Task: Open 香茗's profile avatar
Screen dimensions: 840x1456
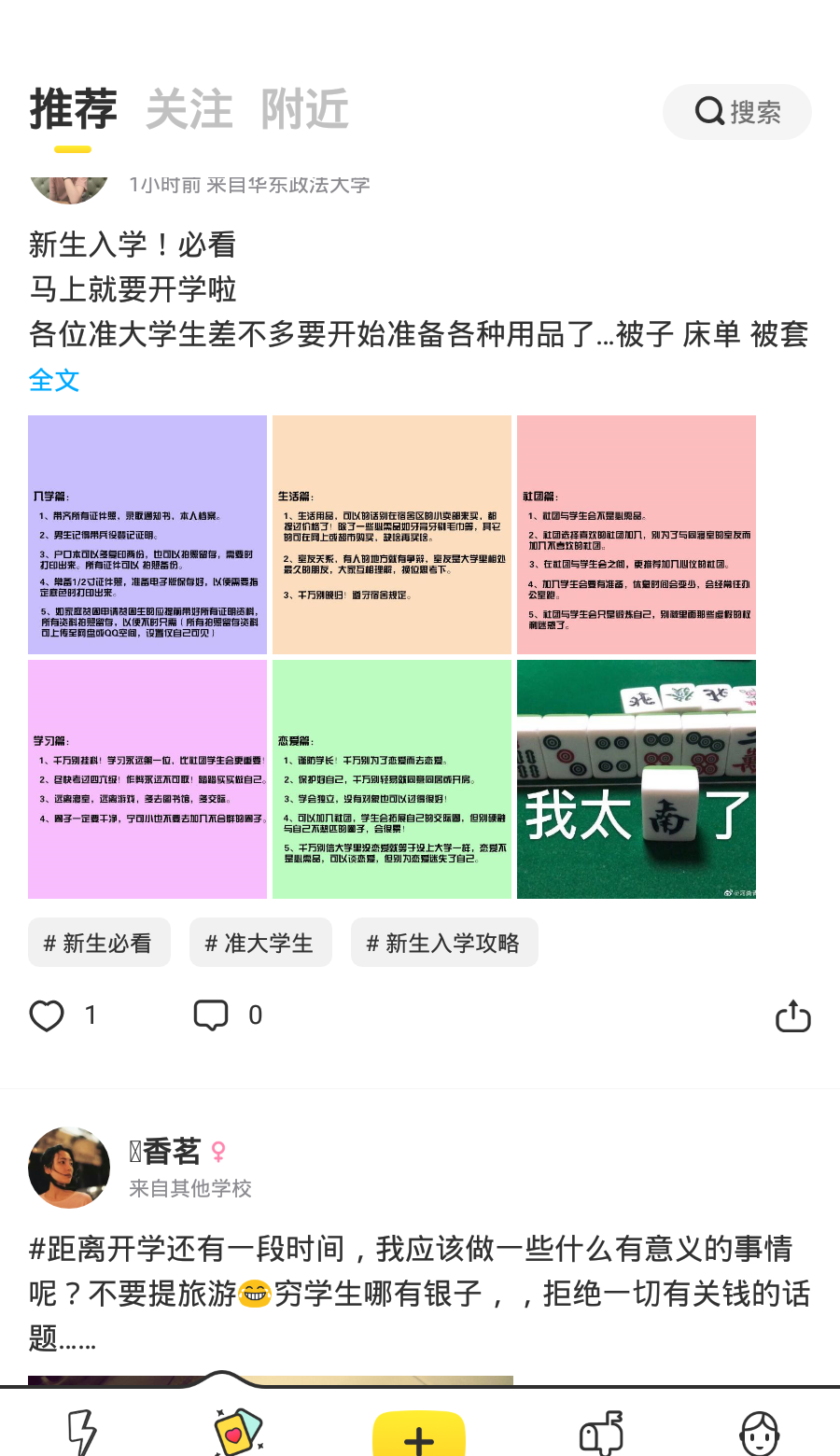Action: coord(69,1168)
